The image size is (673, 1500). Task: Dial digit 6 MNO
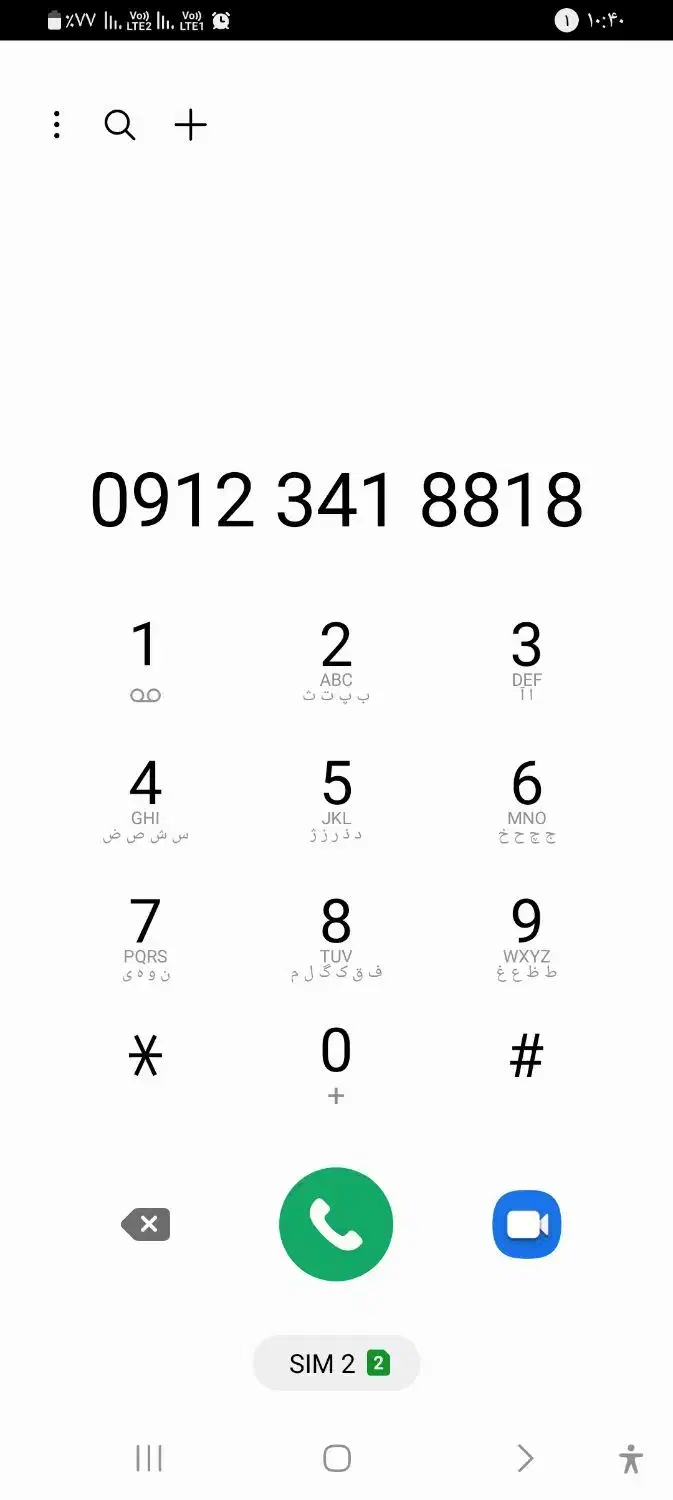click(526, 798)
